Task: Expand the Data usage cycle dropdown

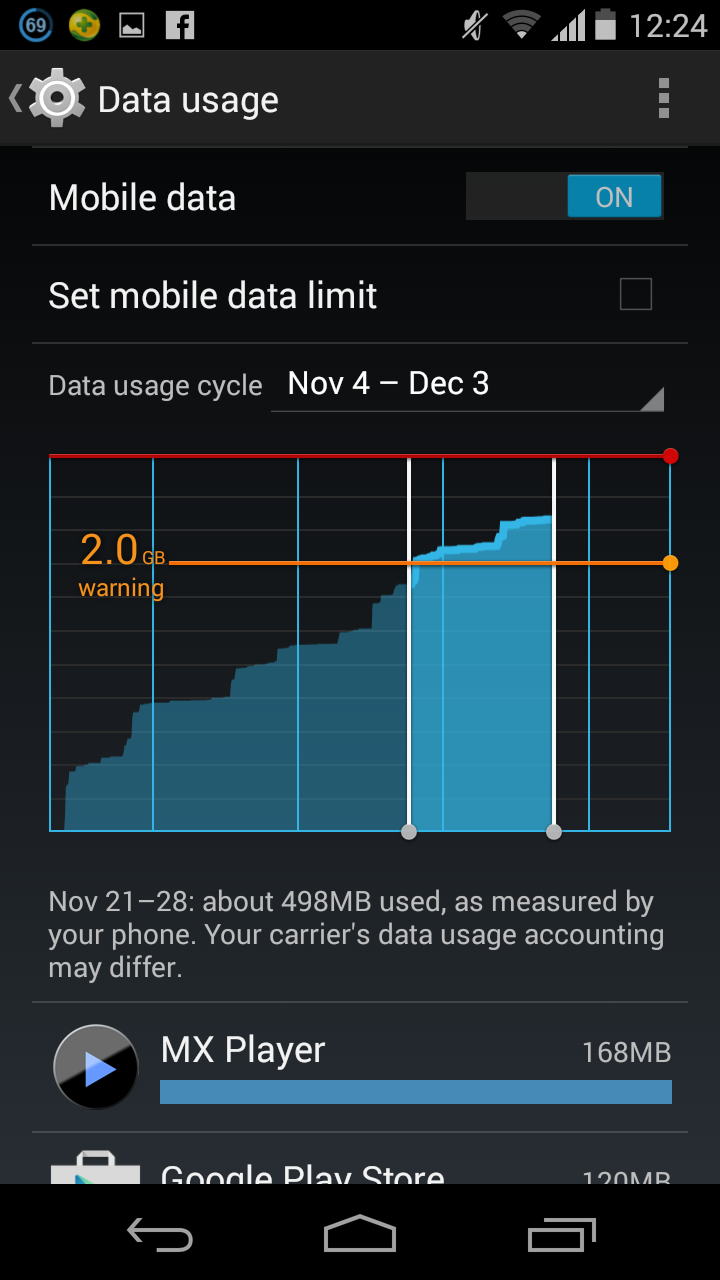Action: point(466,385)
